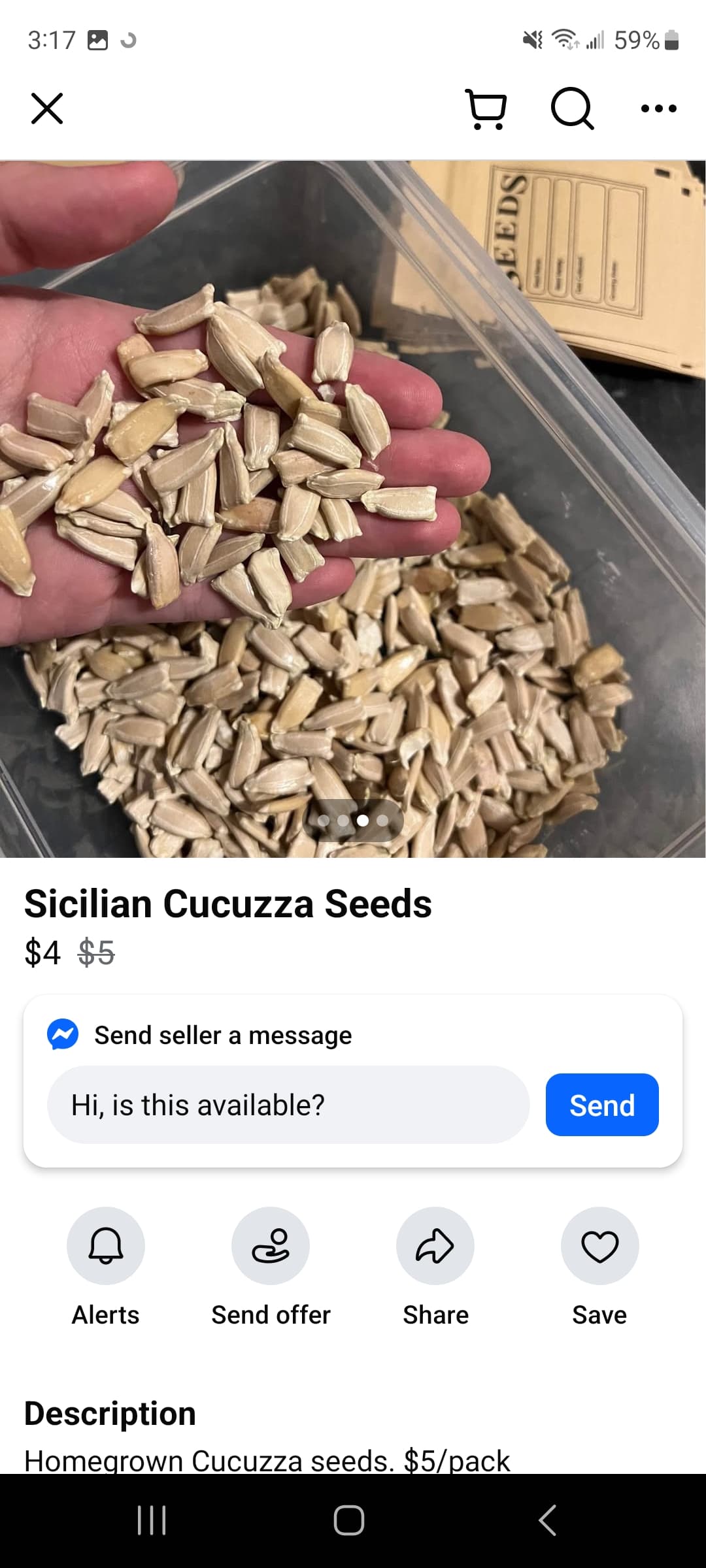Edit the 'Hi, is this available?' message field
Image resolution: width=706 pixels, height=1568 pixels.
pyautogui.click(x=288, y=1105)
